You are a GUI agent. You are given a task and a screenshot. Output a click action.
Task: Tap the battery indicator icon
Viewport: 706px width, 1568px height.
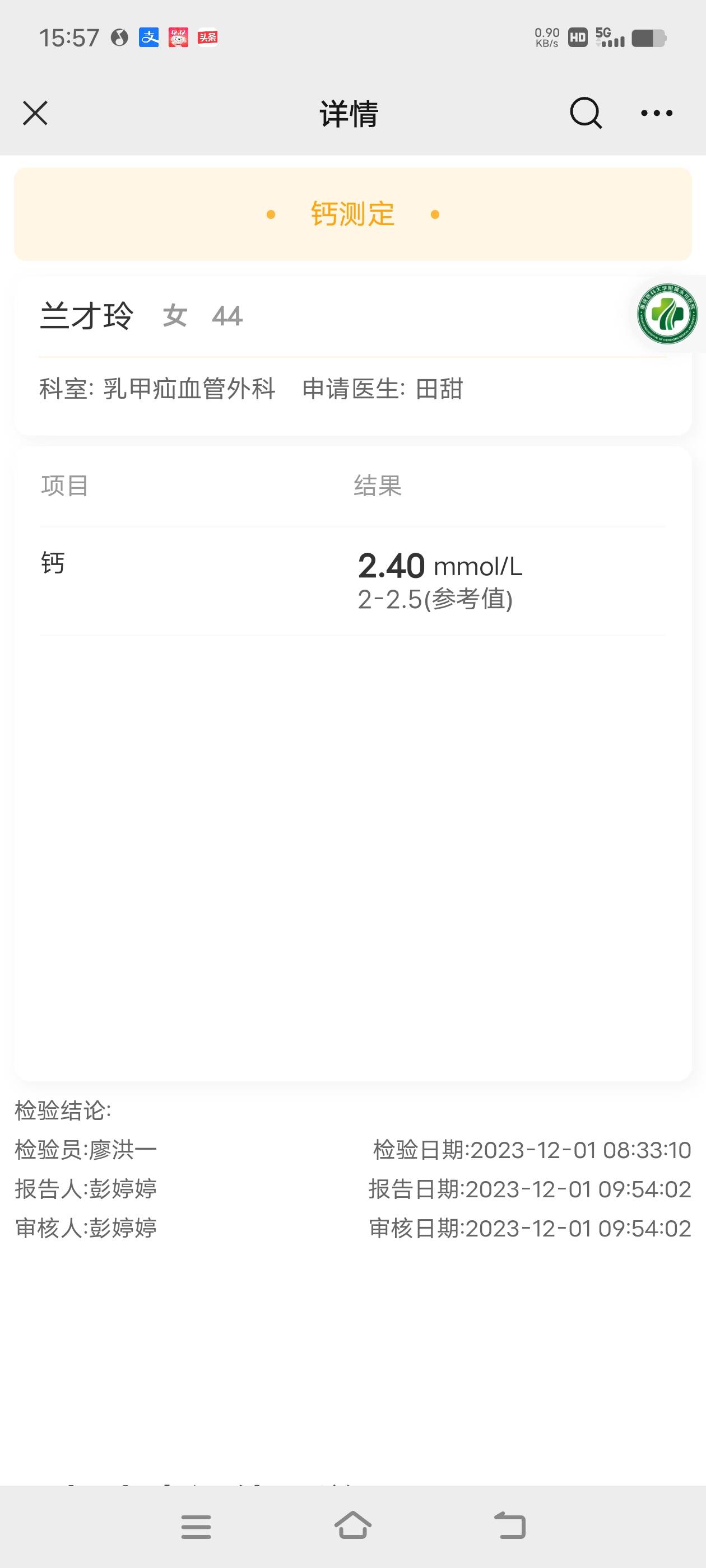point(649,38)
